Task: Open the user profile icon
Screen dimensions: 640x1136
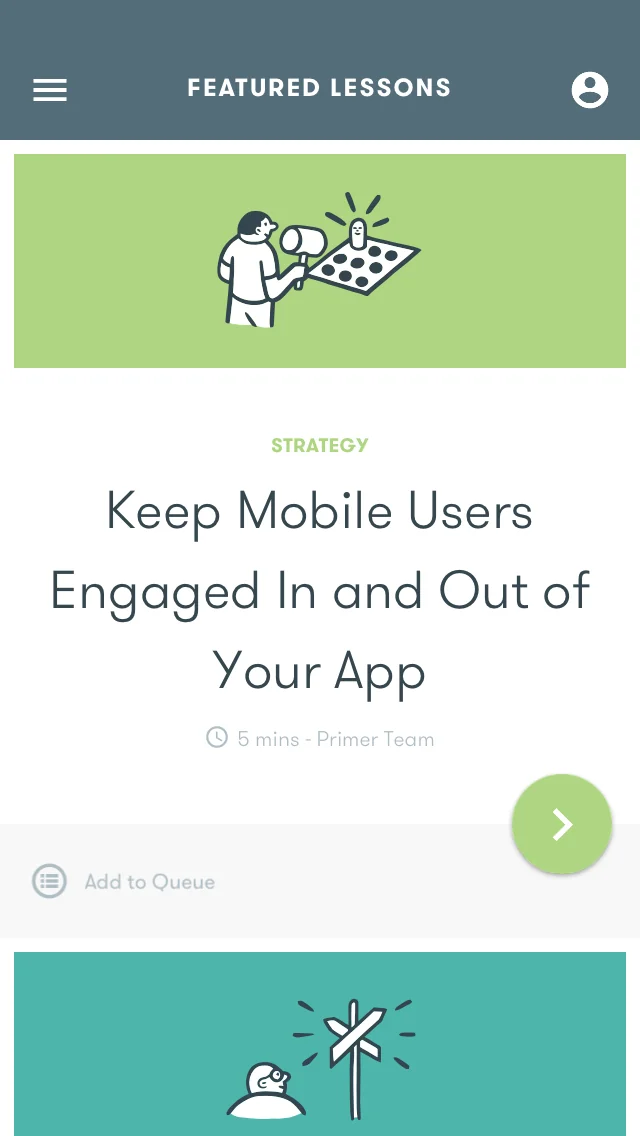Action: pyautogui.click(x=590, y=90)
